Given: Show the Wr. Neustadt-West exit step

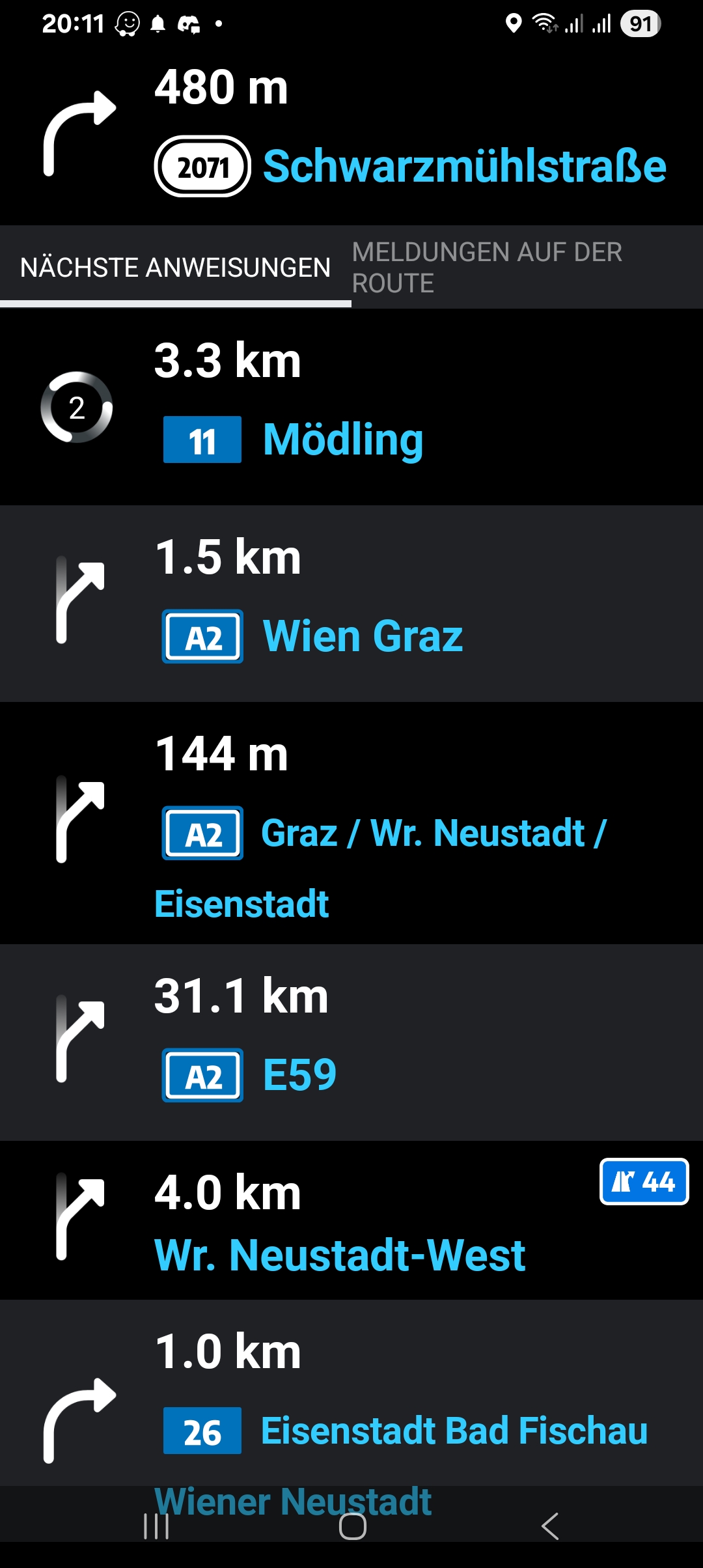Looking at the screenshot, I should [x=351, y=1219].
